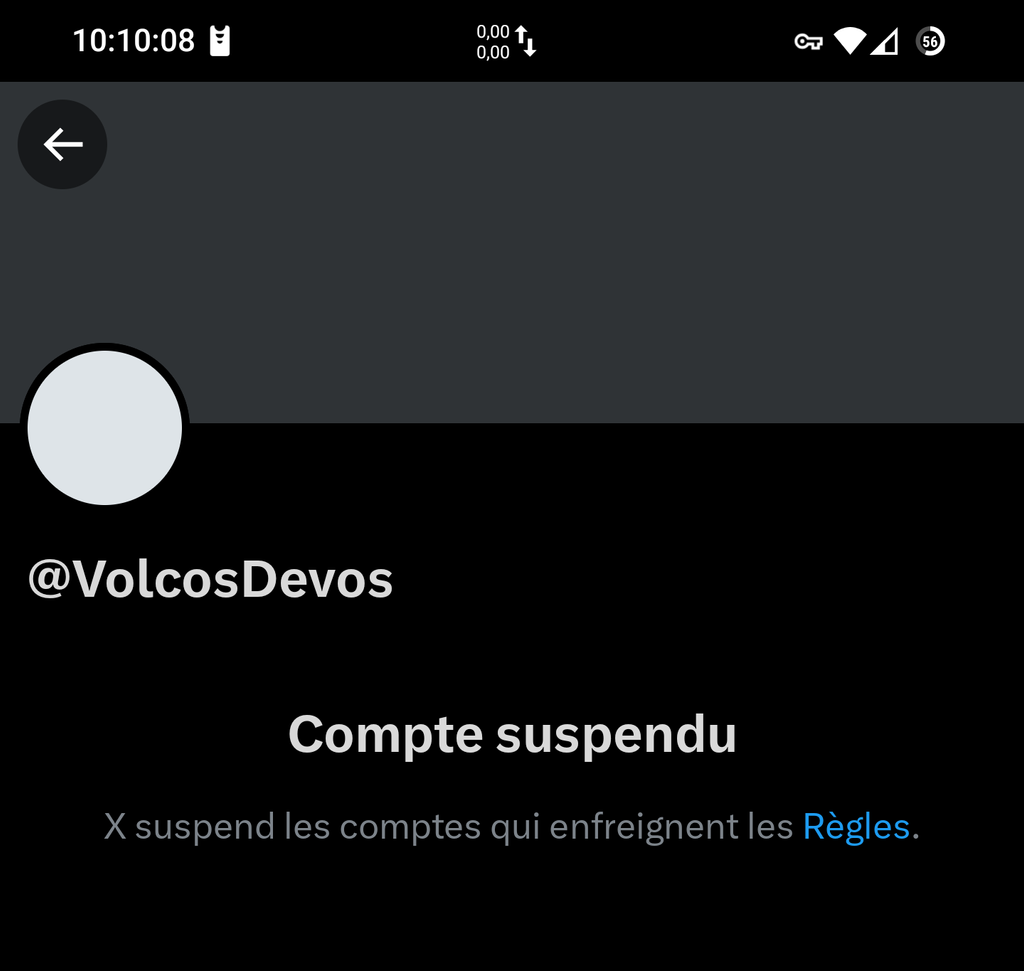This screenshot has width=1024, height=971.
Task: Open the Règles link
Action: click(x=856, y=827)
